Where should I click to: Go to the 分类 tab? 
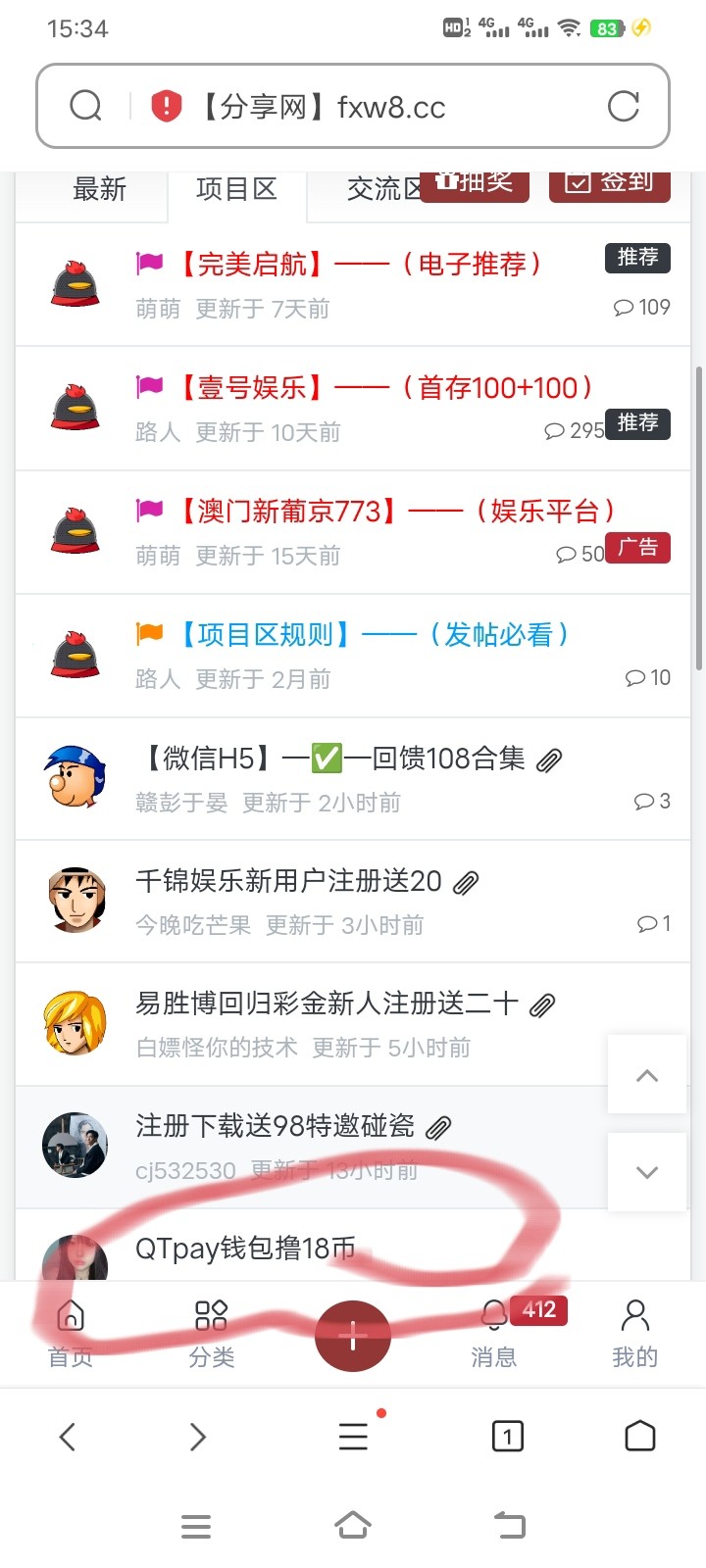tap(211, 1333)
